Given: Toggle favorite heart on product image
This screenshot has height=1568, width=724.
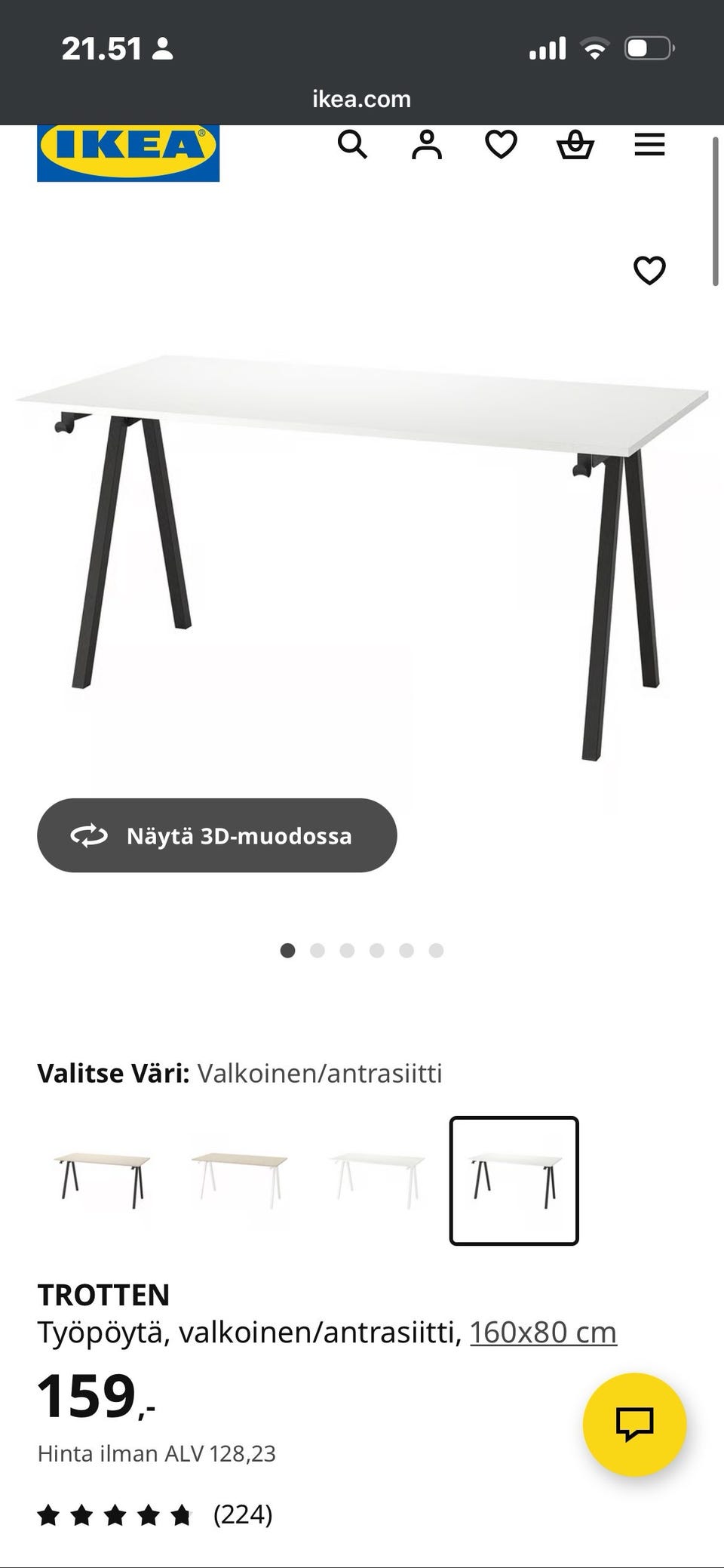Looking at the screenshot, I should (x=649, y=269).
